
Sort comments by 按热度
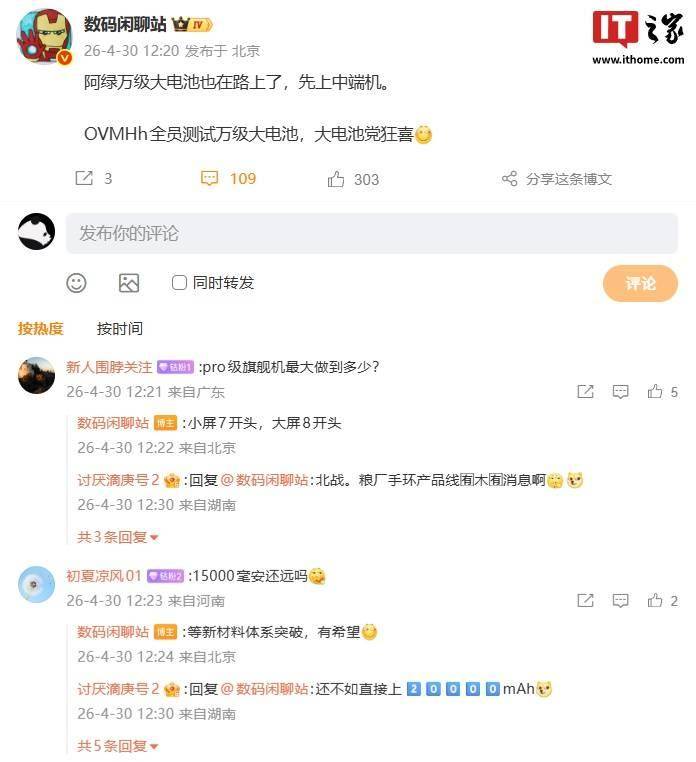[40, 328]
